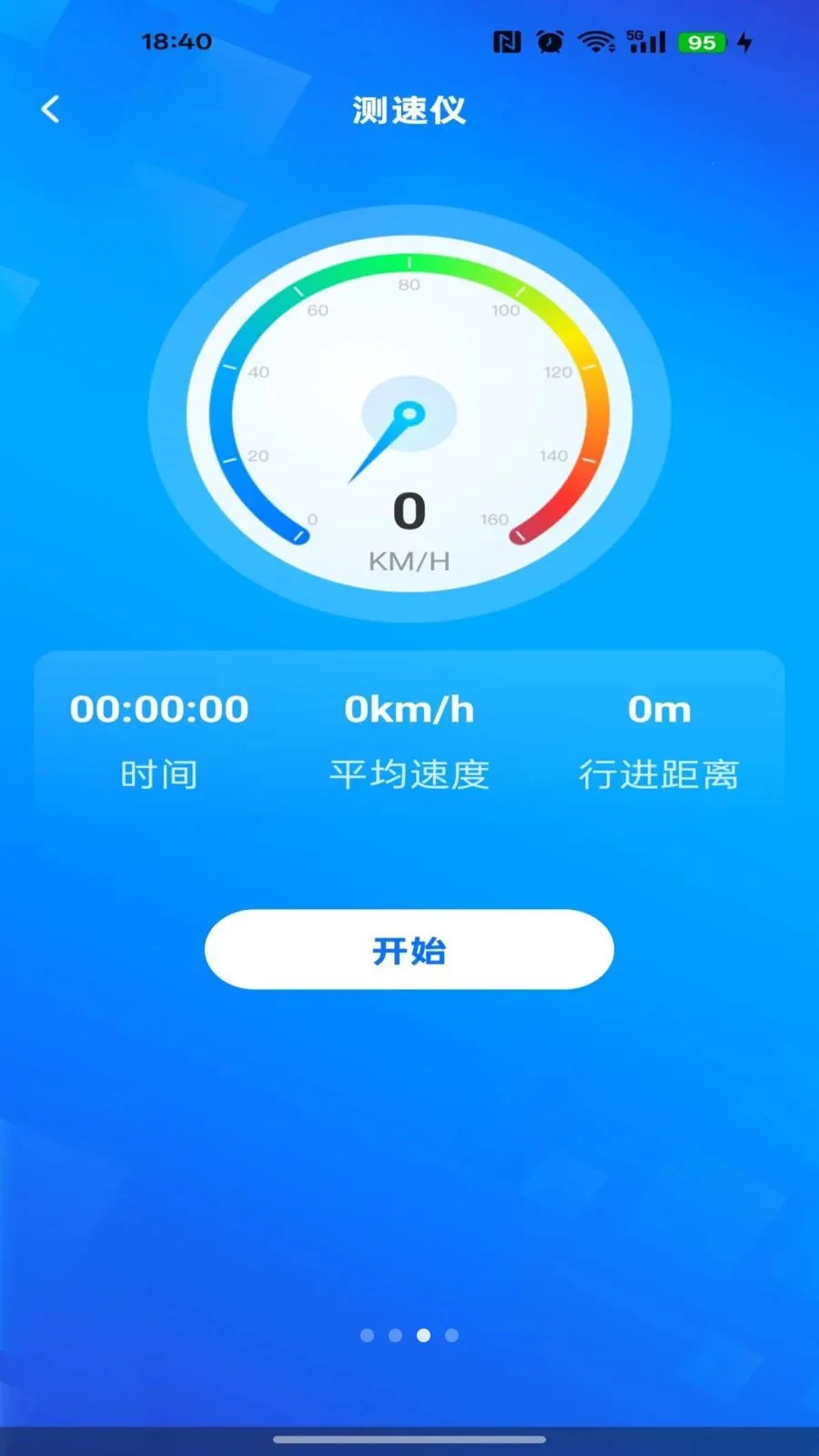Tap the highlighted third pagination dot
The width and height of the screenshot is (819, 1456).
pyautogui.click(x=422, y=1335)
